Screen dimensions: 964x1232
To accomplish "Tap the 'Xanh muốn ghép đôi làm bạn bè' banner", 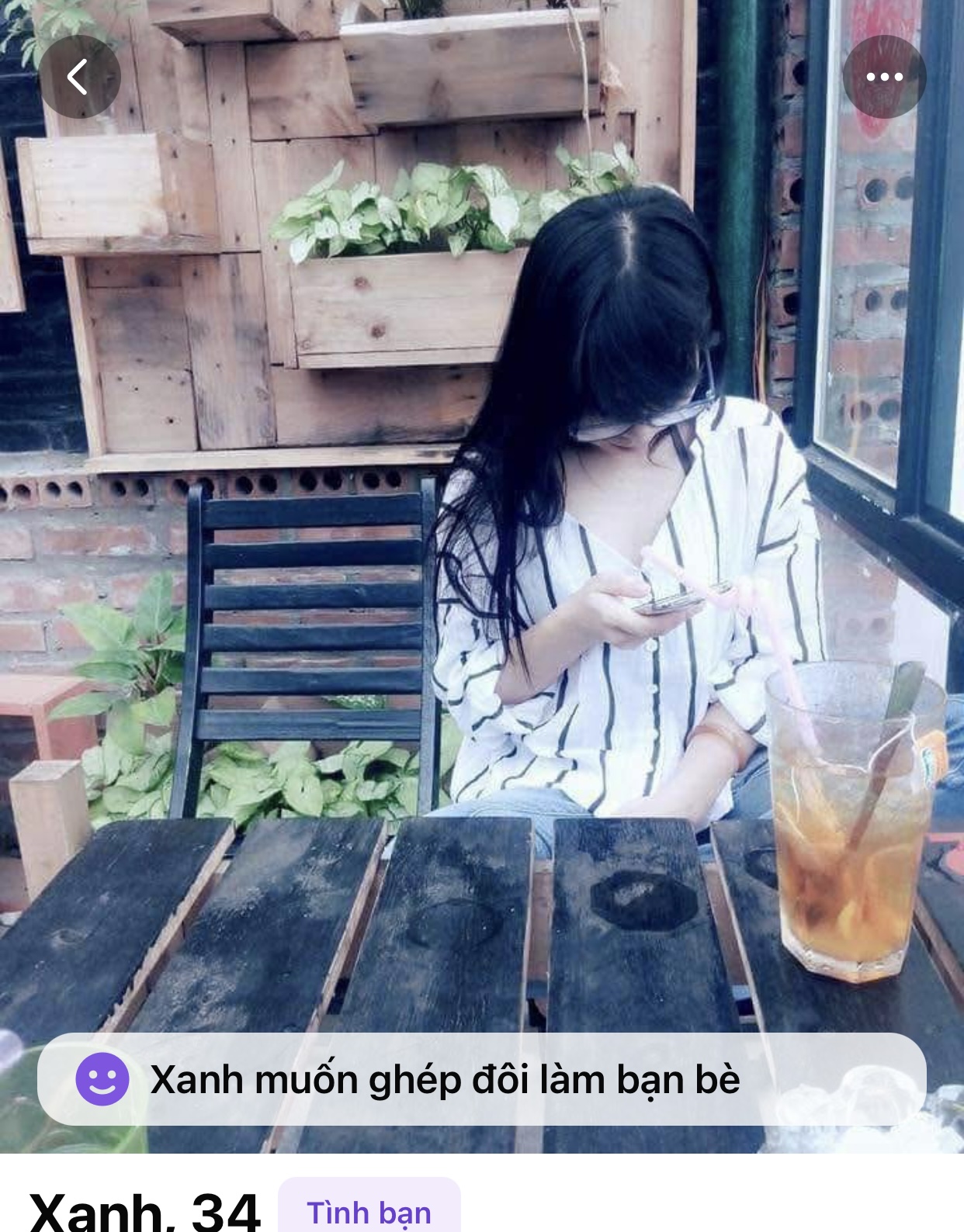I will point(481,1079).
